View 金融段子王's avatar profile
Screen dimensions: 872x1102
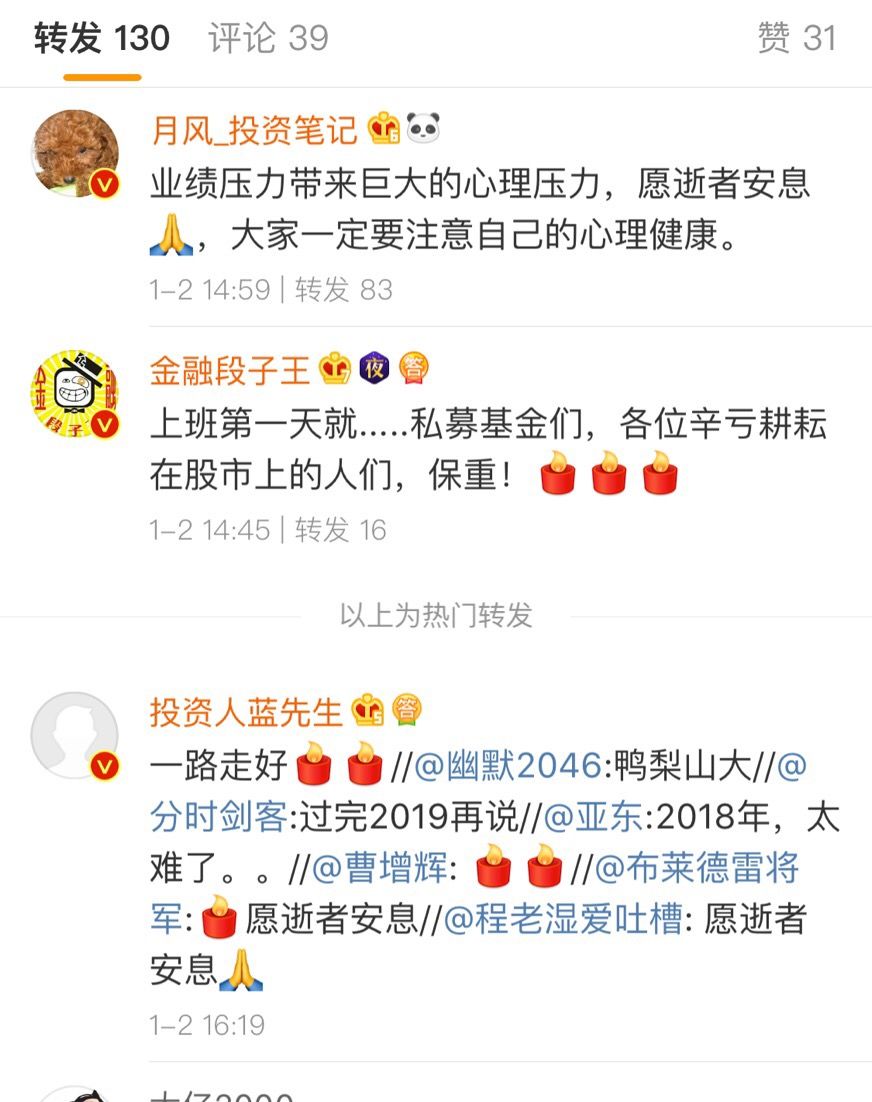pos(75,394)
